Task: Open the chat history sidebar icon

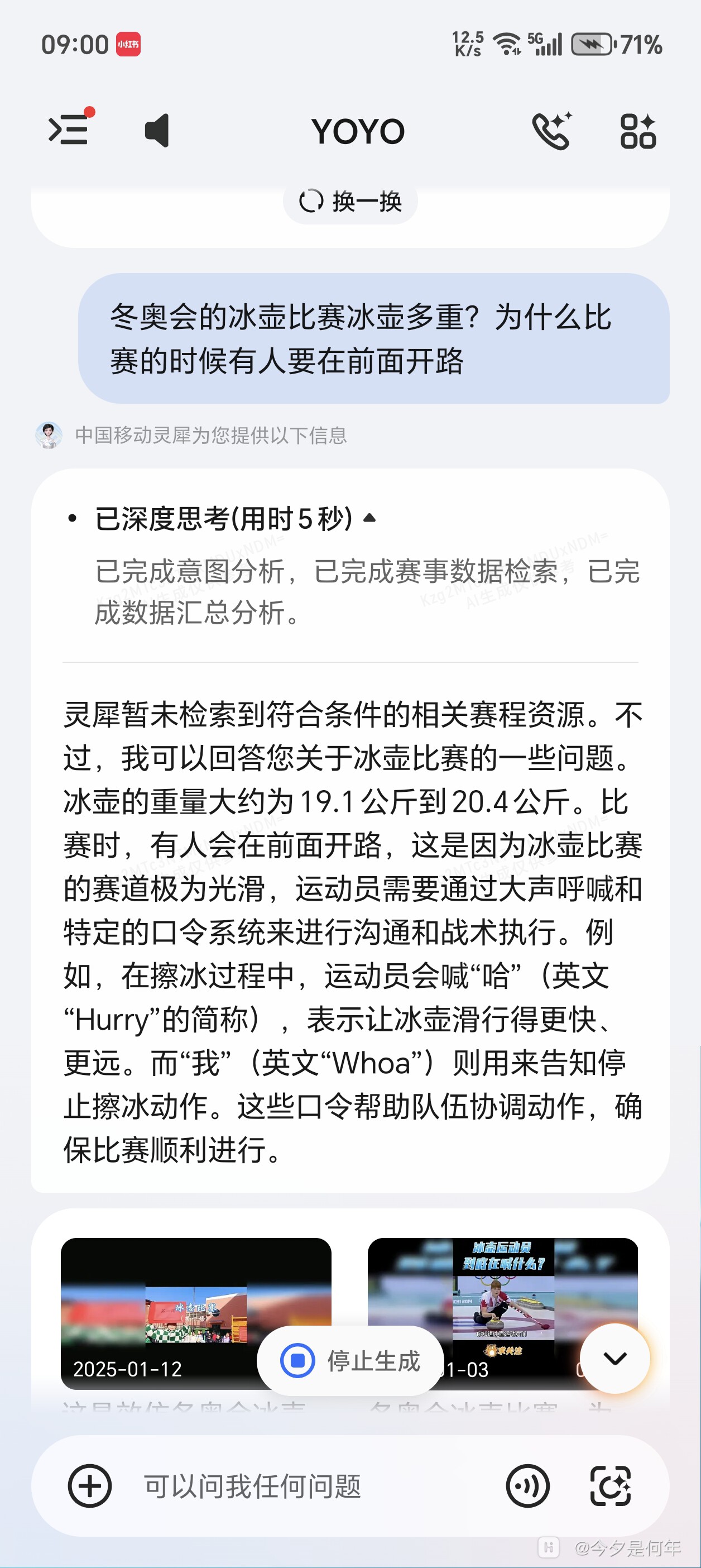Action: coord(69,130)
